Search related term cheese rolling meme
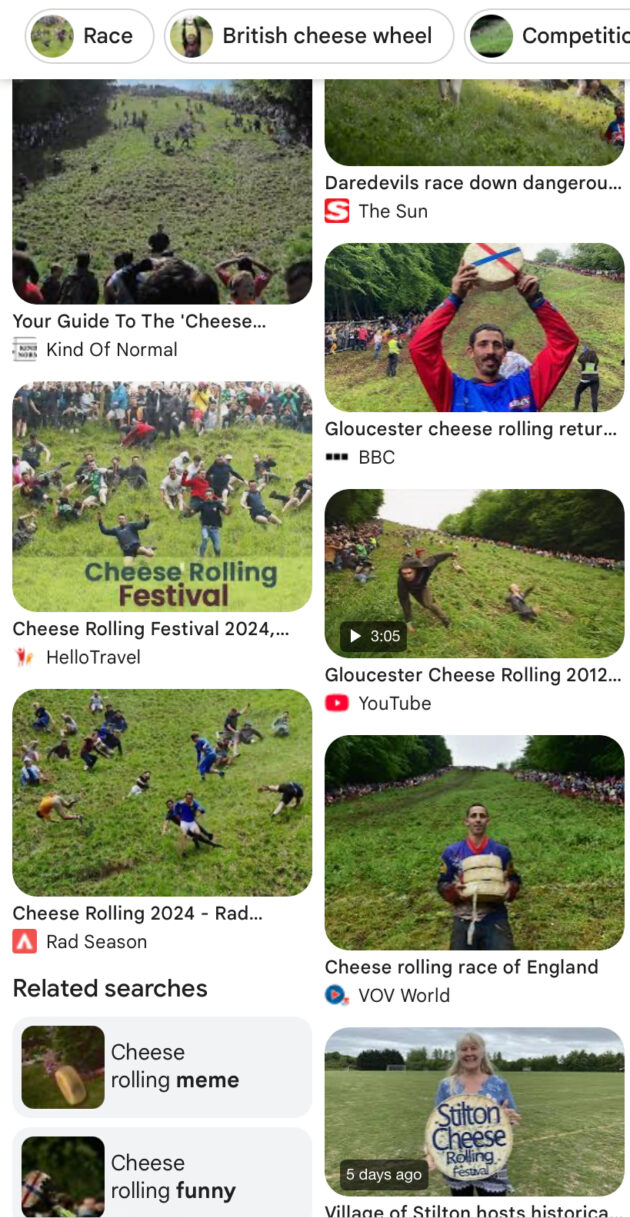The height and width of the screenshot is (1218, 630). click(162, 1066)
